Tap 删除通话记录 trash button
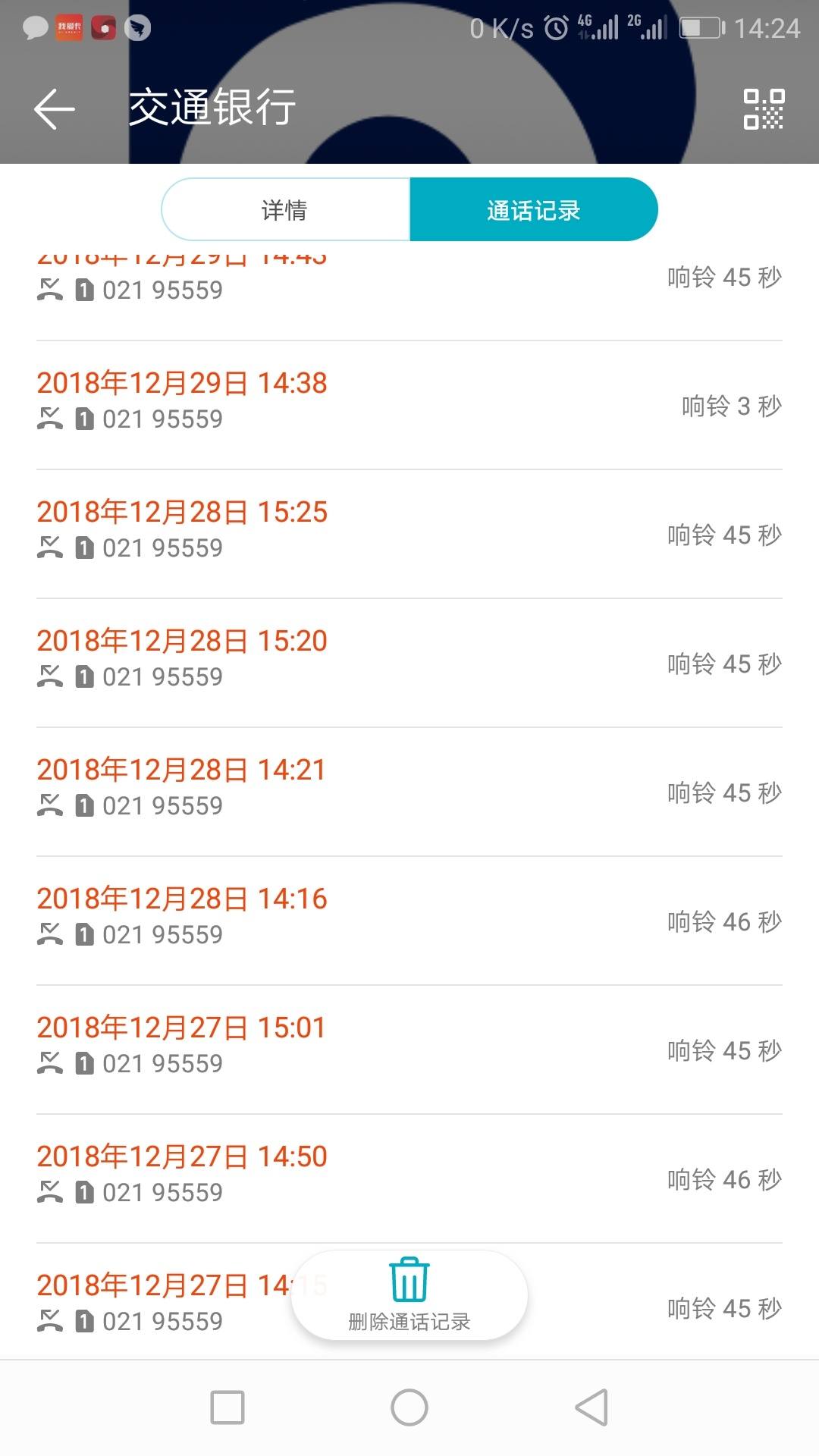 point(409,1295)
